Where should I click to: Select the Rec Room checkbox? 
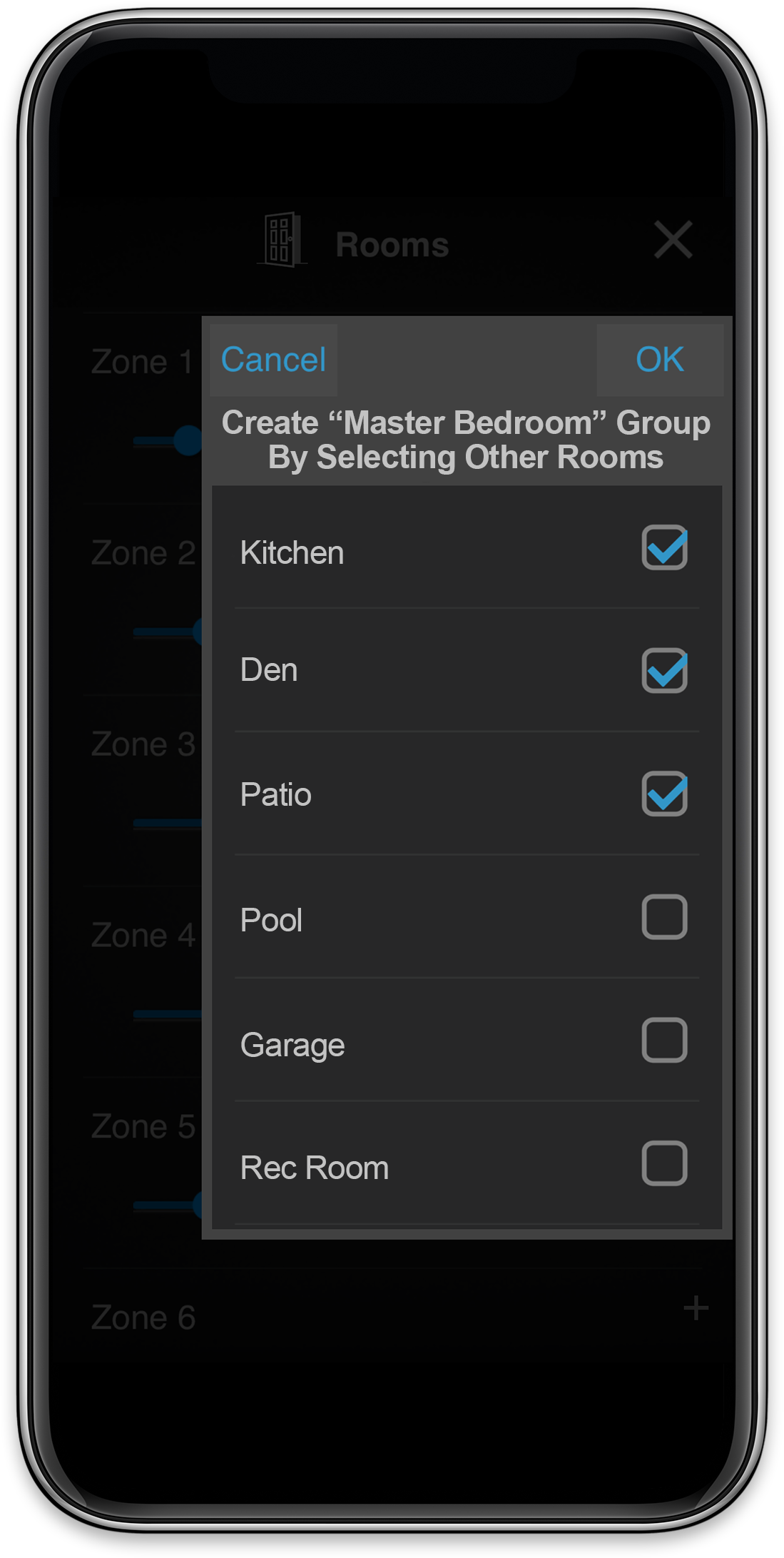664,1164
